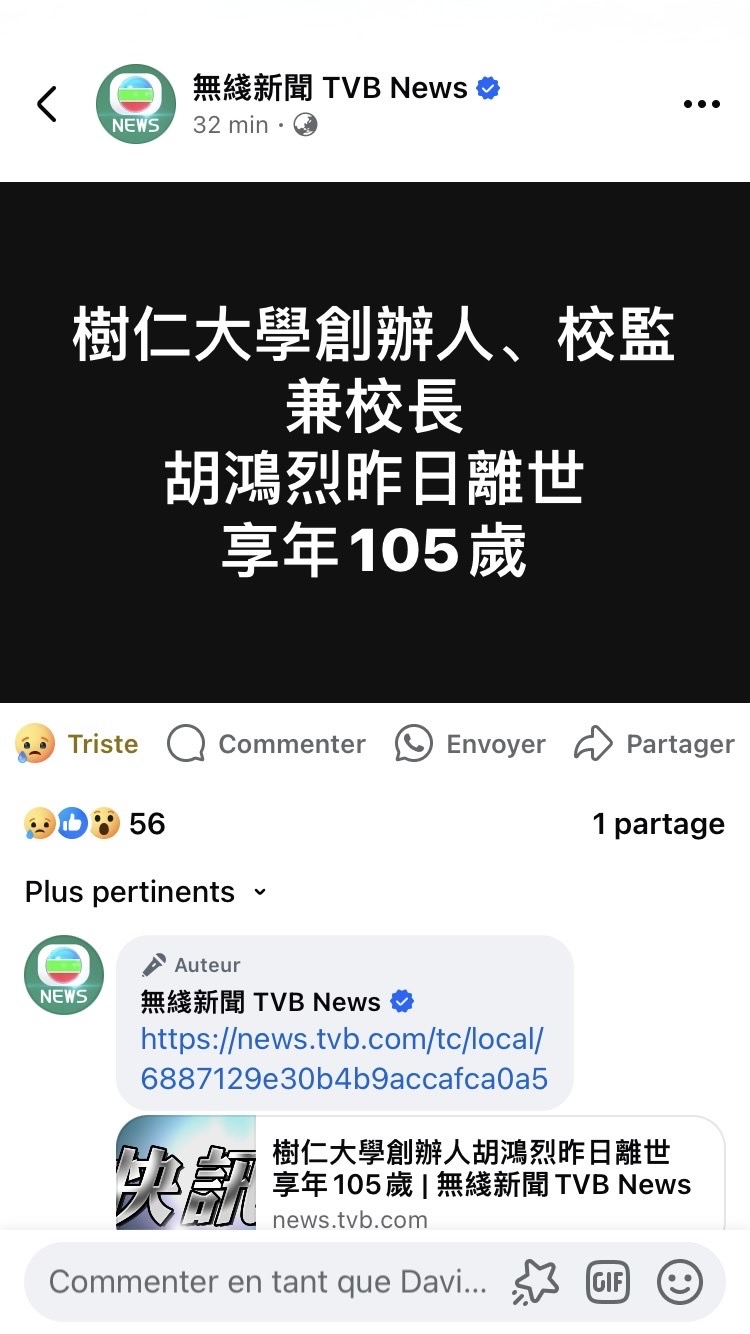Tap the Triste reaction button
Image resolution: width=750 pixels, height=1334 pixels.
pyautogui.click(x=78, y=744)
